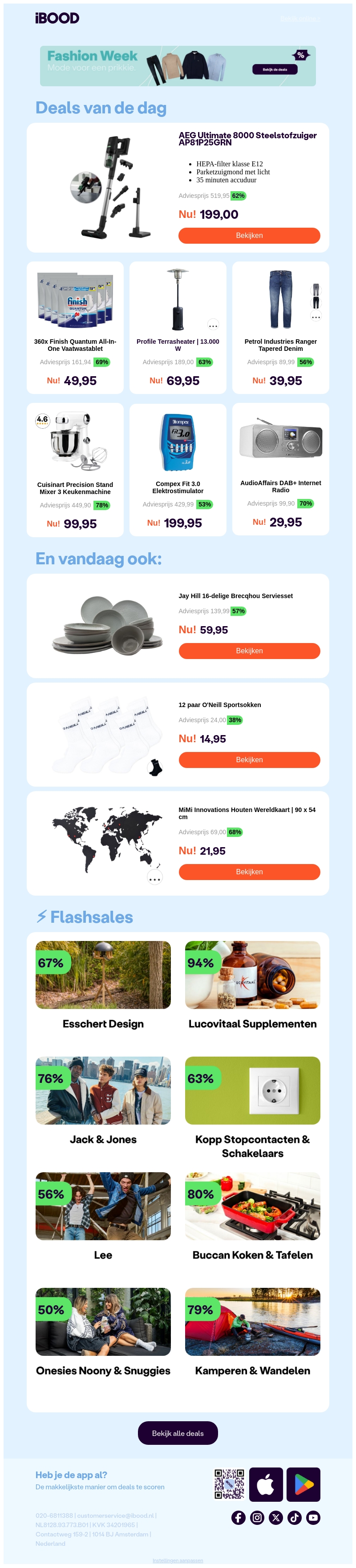Open the Google Play download button
Image resolution: width=356 pixels, height=1568 pixels.
tap(303, 1484)
